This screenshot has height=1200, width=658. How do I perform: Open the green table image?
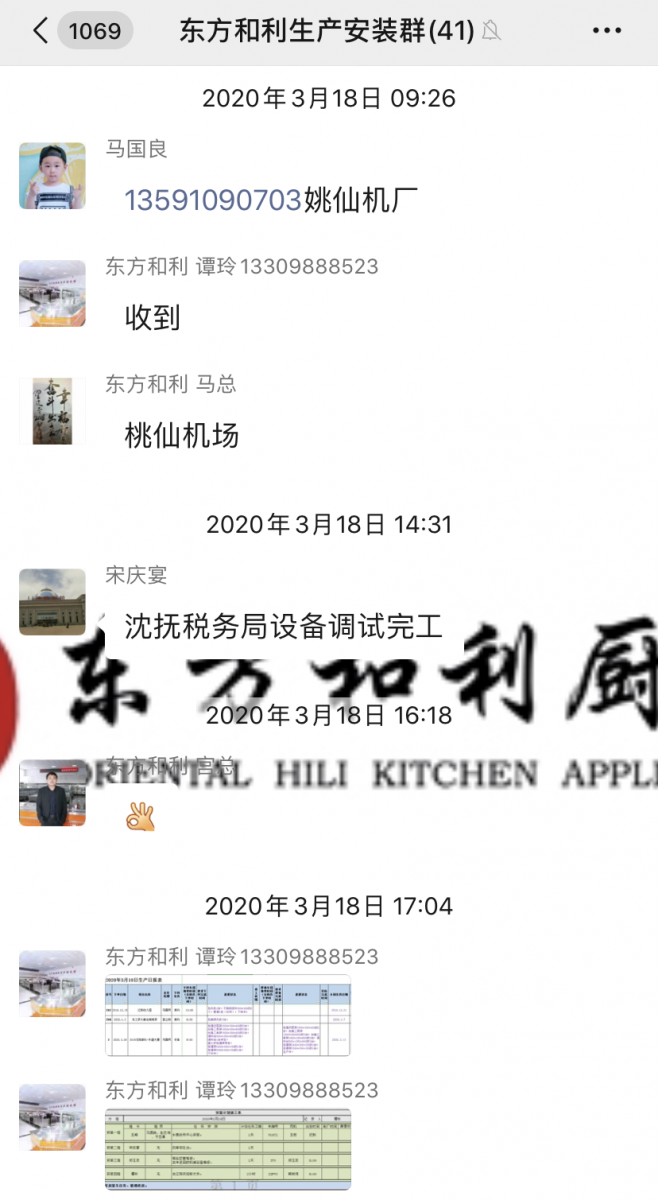pos(228,1149)
